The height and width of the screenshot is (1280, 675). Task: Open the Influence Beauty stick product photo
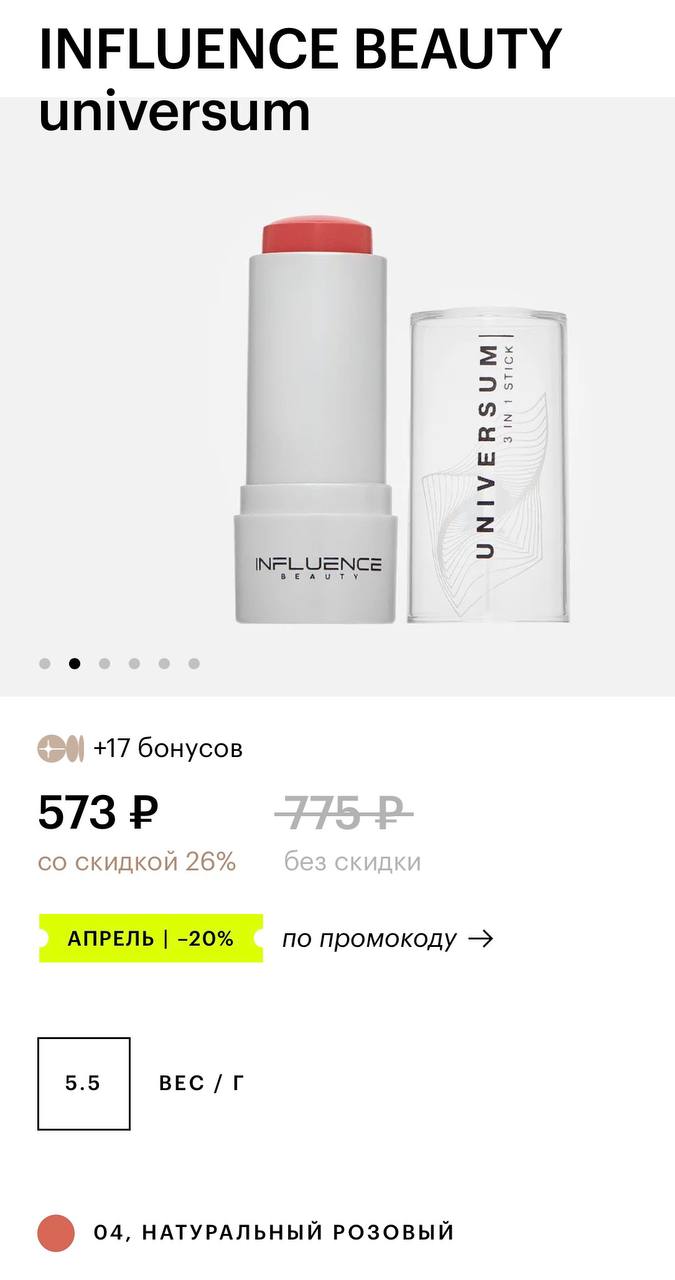400,420
